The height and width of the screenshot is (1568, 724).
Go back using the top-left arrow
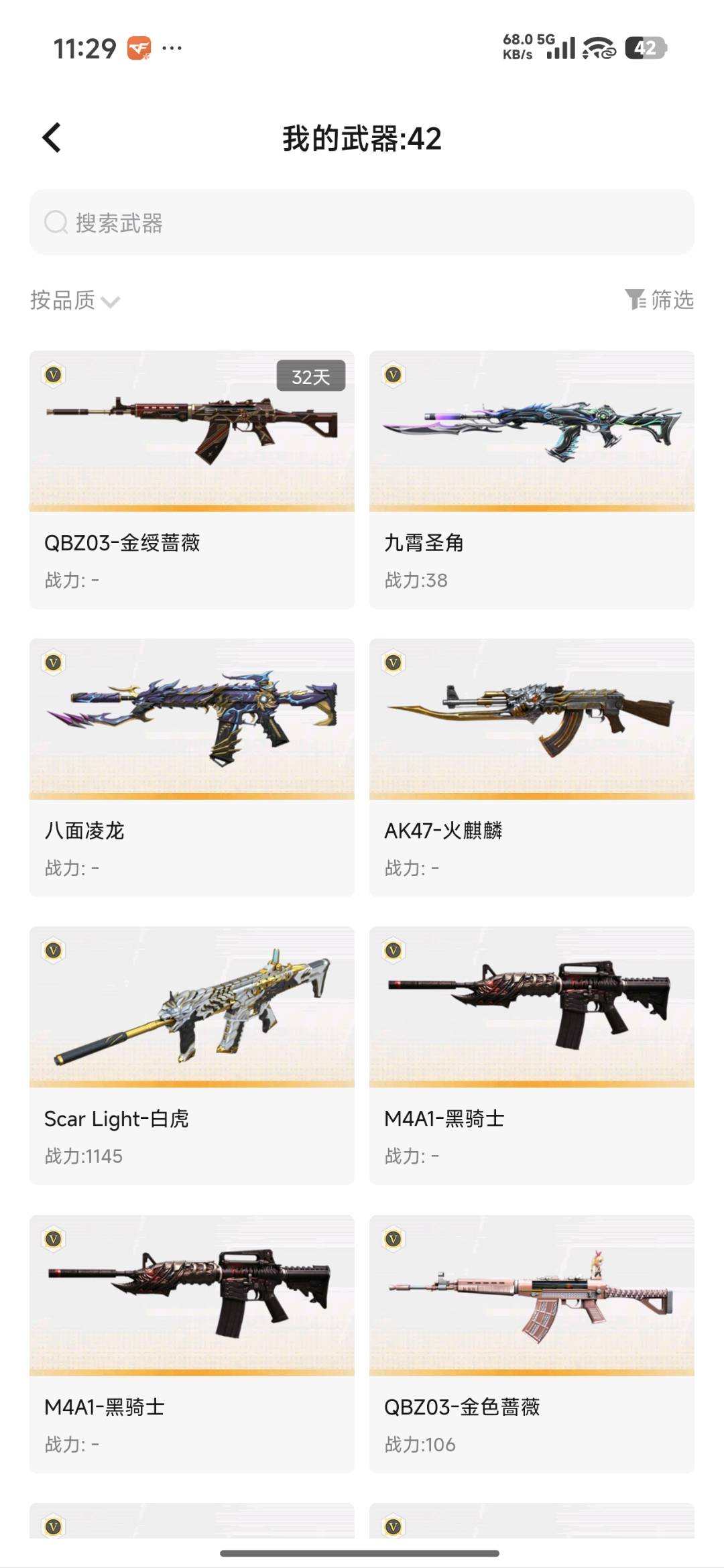[52, 138]
